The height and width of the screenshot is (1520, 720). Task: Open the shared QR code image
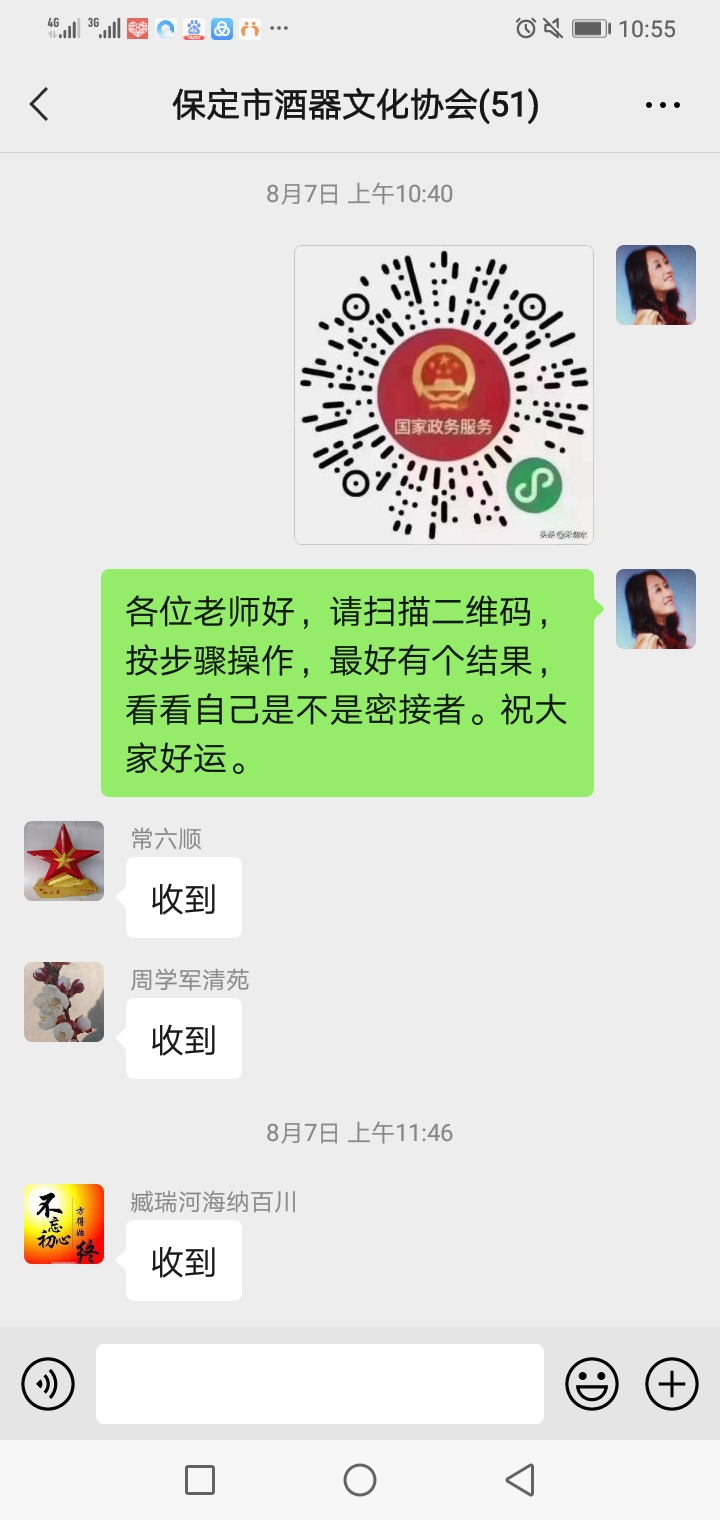click(x=443, y=394)
